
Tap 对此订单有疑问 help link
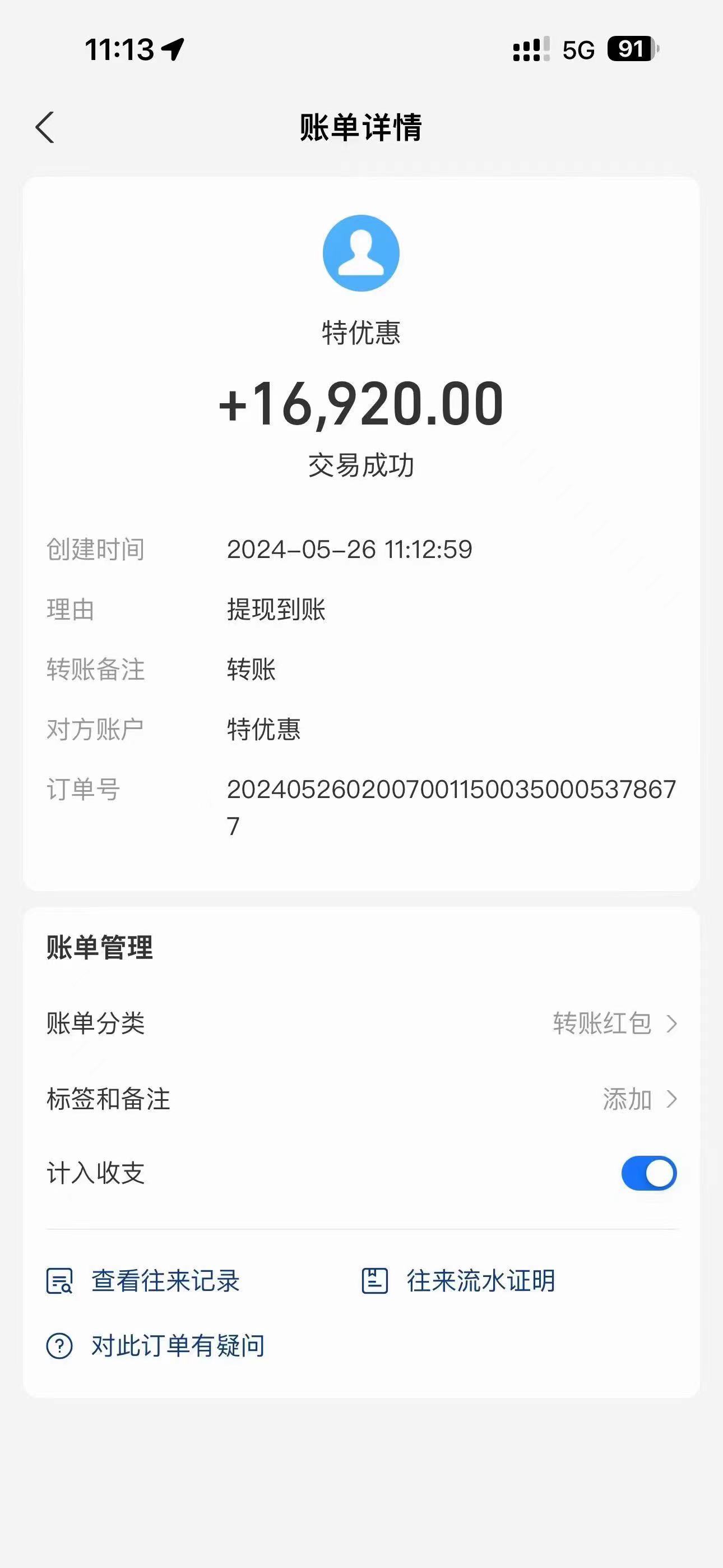tap(156, 1346)
